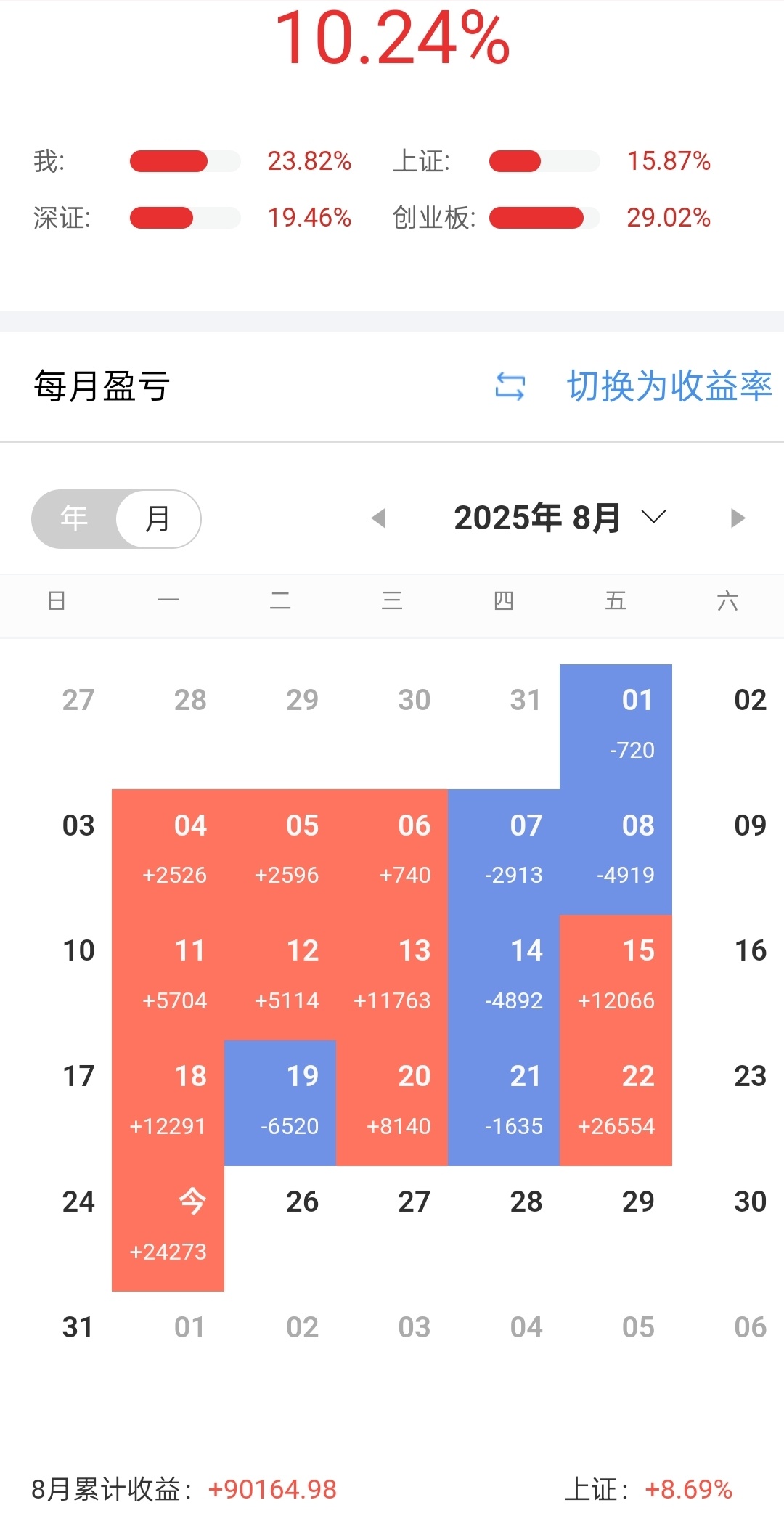Open day 22 with +26554
This screenshot has width=784, height=1529.
tap(616, 1103)
